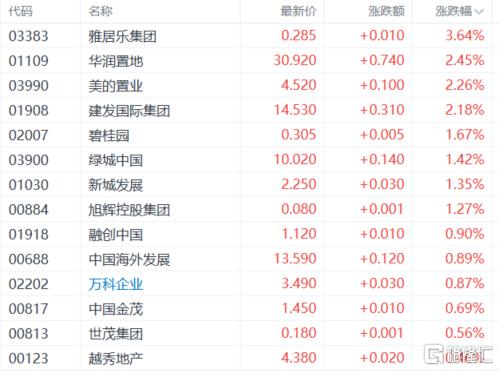This screenshot has height=371, width=499.
Task: Open the 雅居乐集团 stock row
Action: tap(249, 36)
